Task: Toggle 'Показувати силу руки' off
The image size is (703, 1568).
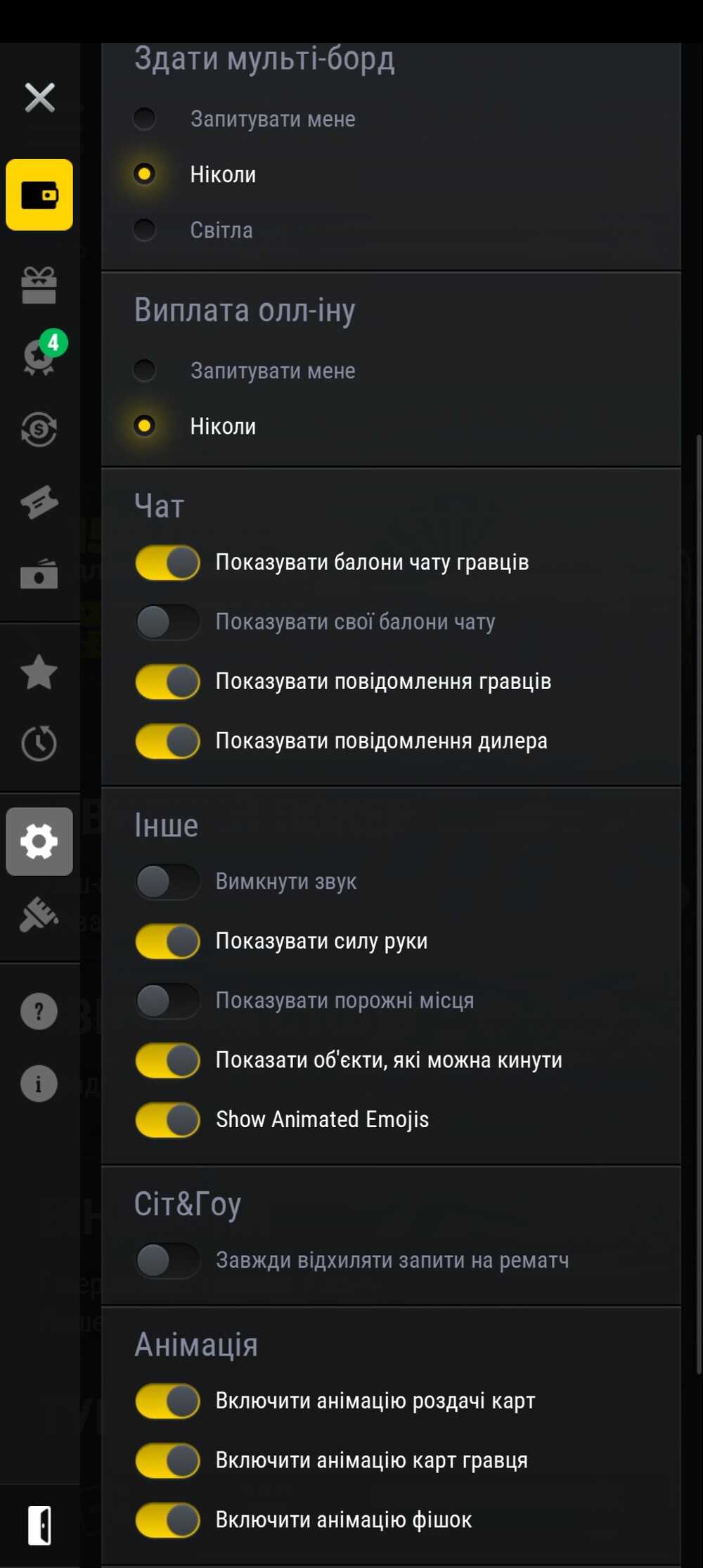Action: coord(168,942)
